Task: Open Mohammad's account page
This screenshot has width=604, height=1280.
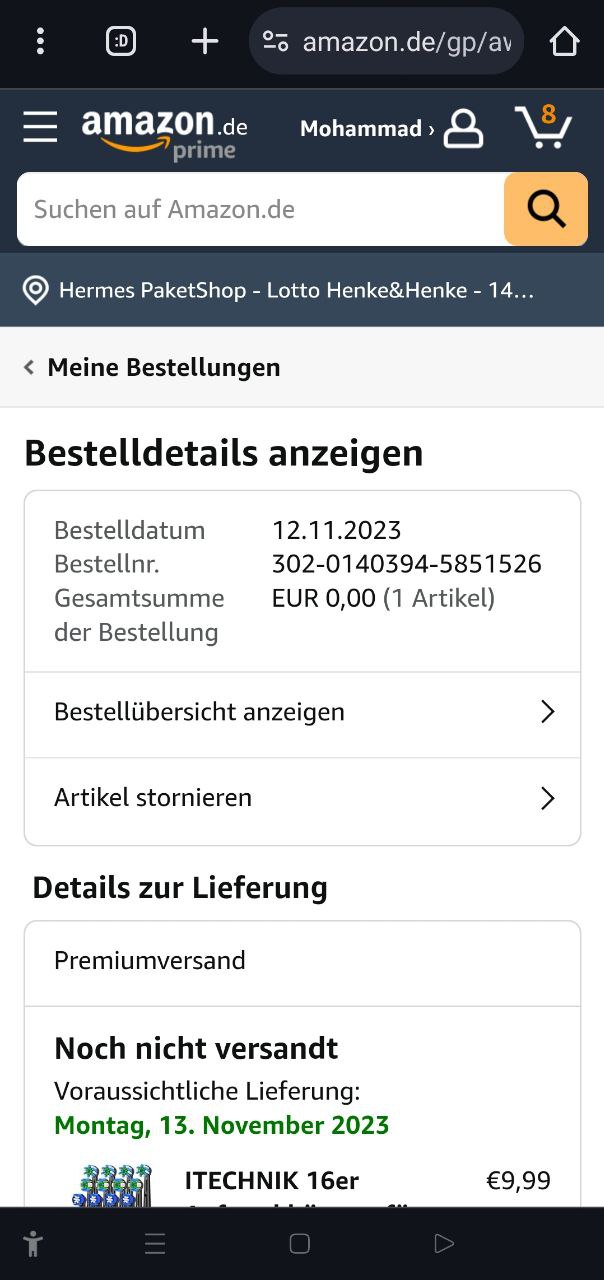Action: point(390,129)
